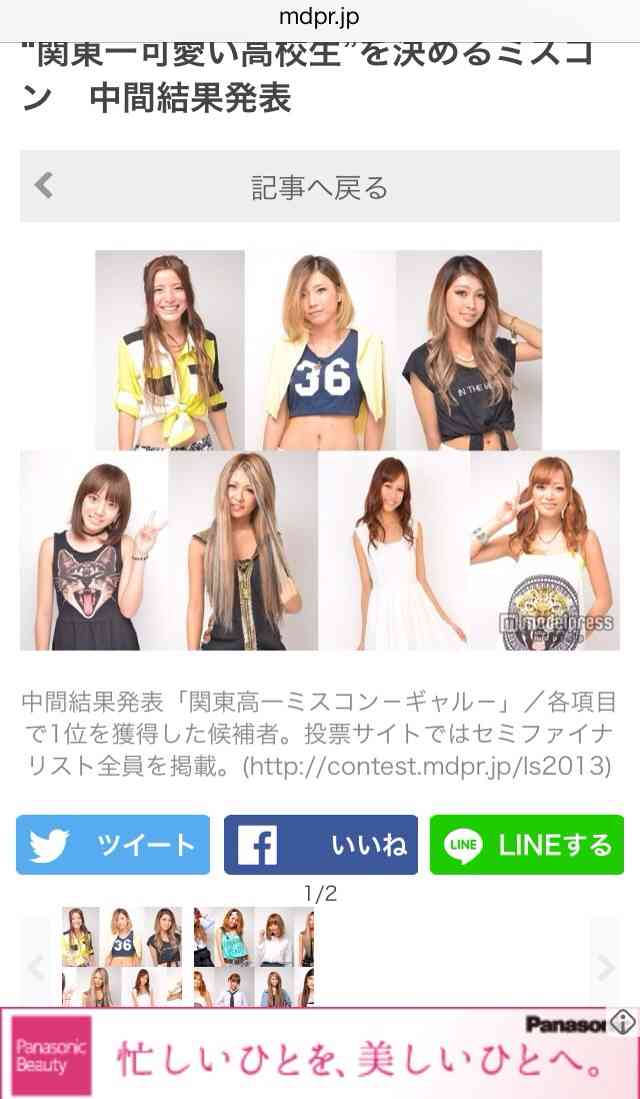Select the second gallery thumbnail
The height and width of the screenshot is (1099, 640).
(x=254, y=957)
